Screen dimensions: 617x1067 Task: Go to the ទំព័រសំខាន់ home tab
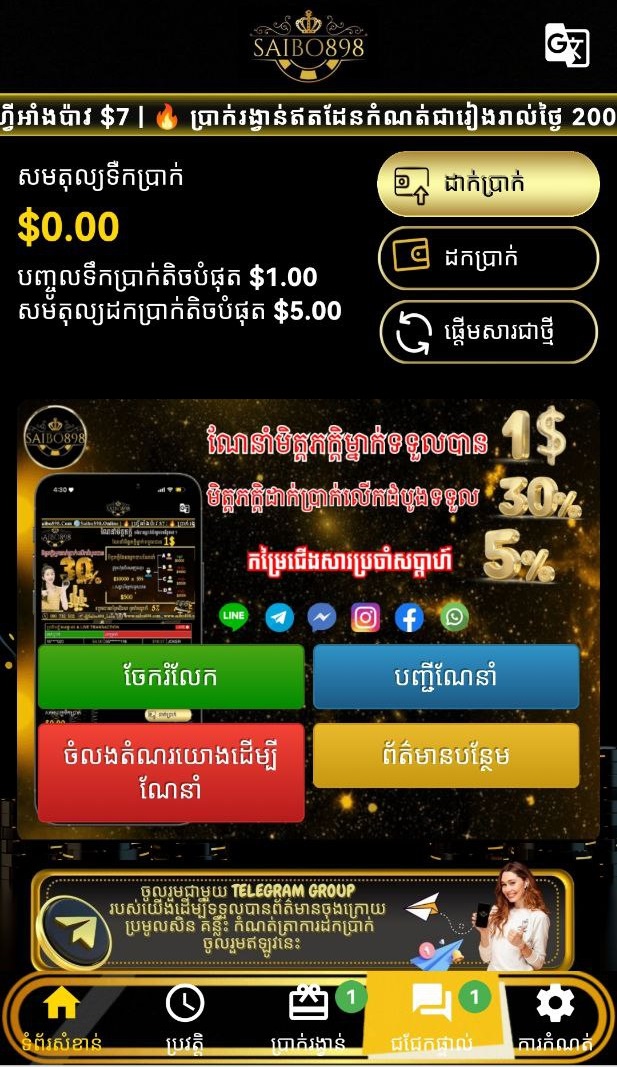tap(61, 1017)
